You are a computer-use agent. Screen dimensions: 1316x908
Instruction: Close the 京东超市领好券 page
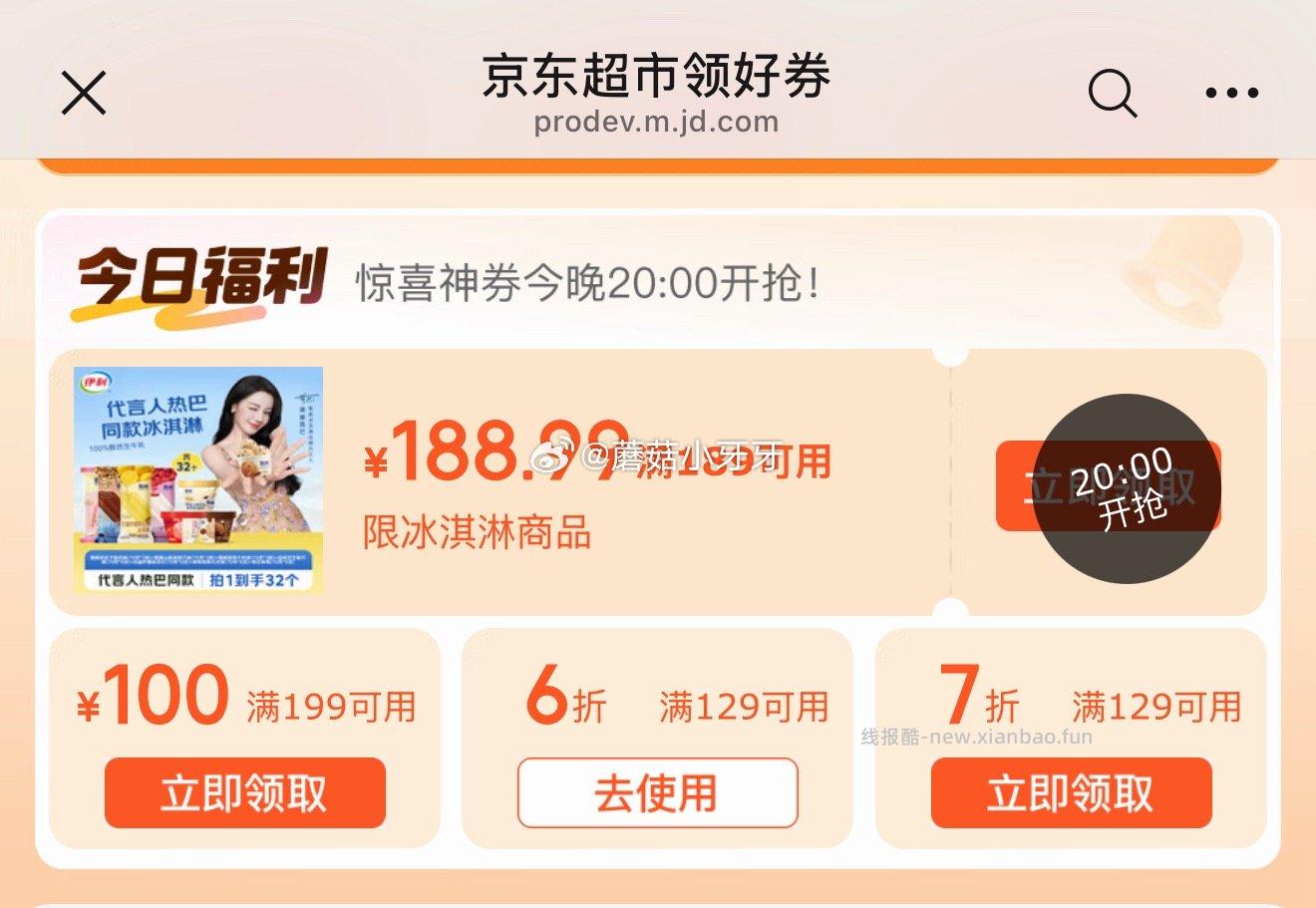pyautogui.click(x=84, y=94)
